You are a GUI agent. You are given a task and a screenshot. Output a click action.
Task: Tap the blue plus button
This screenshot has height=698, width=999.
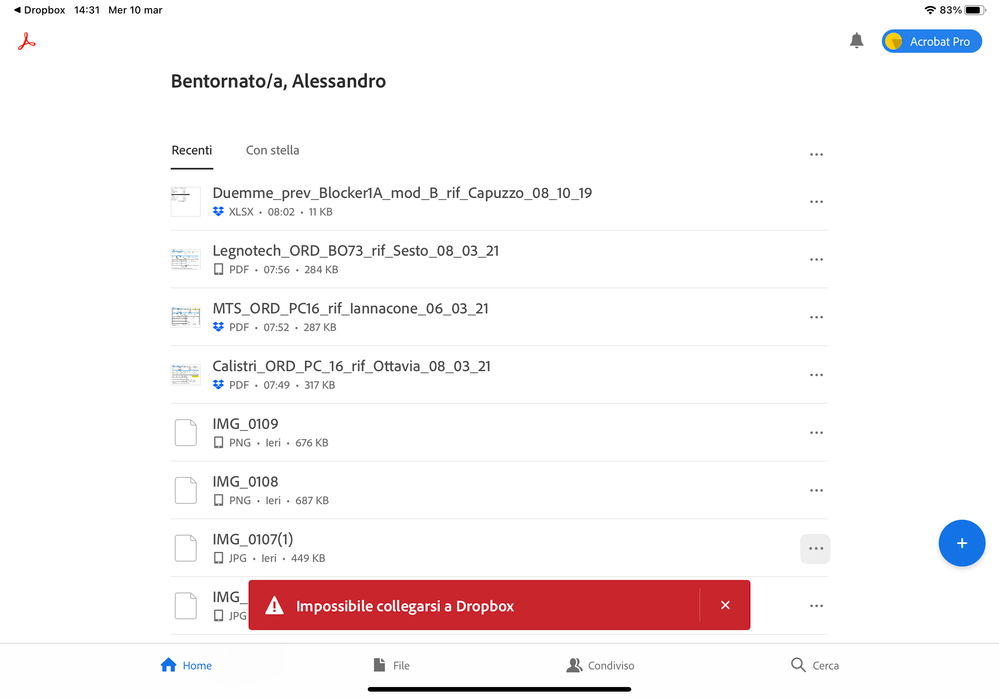point(961,543)
